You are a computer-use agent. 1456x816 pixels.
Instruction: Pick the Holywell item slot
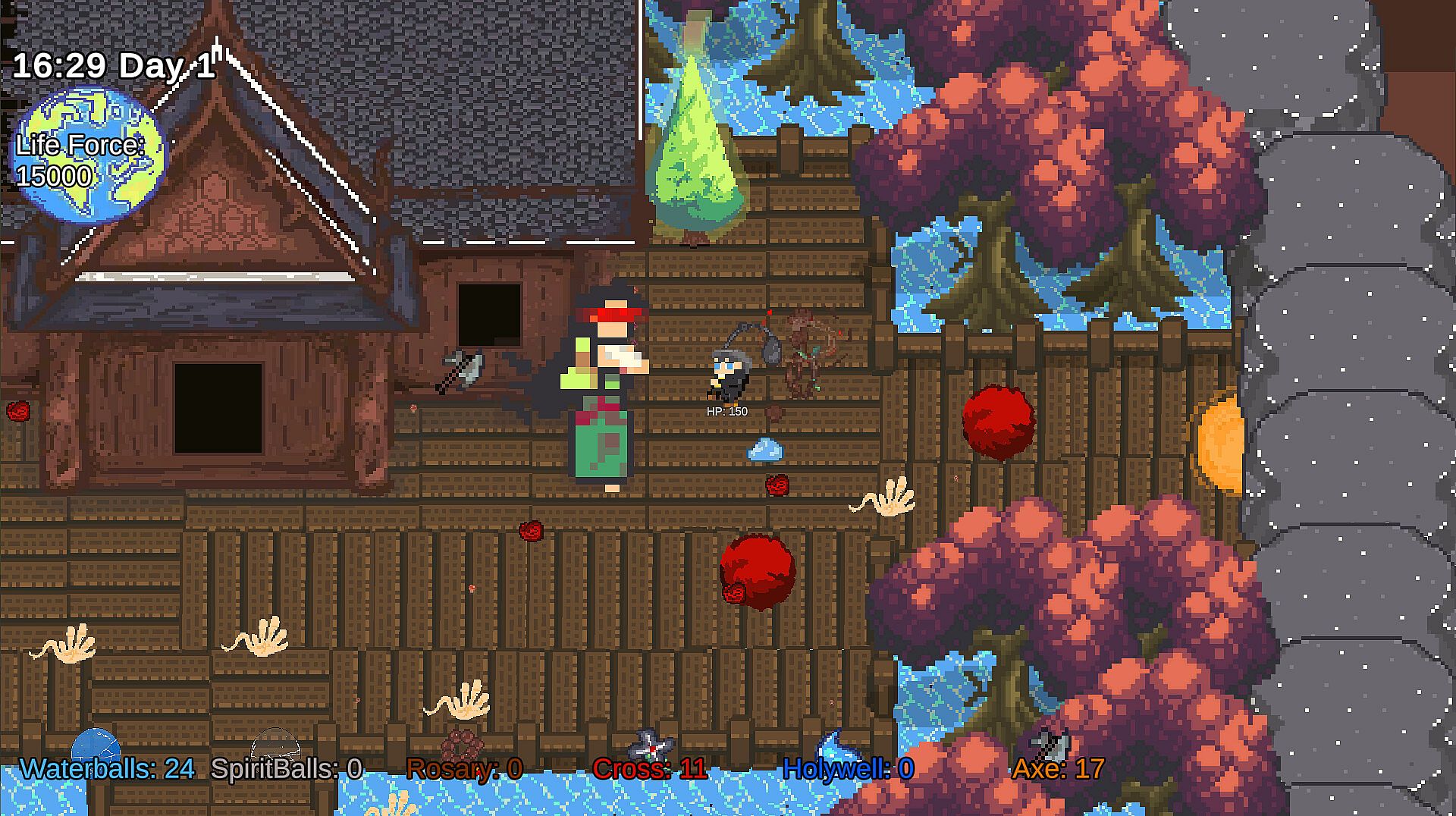(x=847, y=767)
